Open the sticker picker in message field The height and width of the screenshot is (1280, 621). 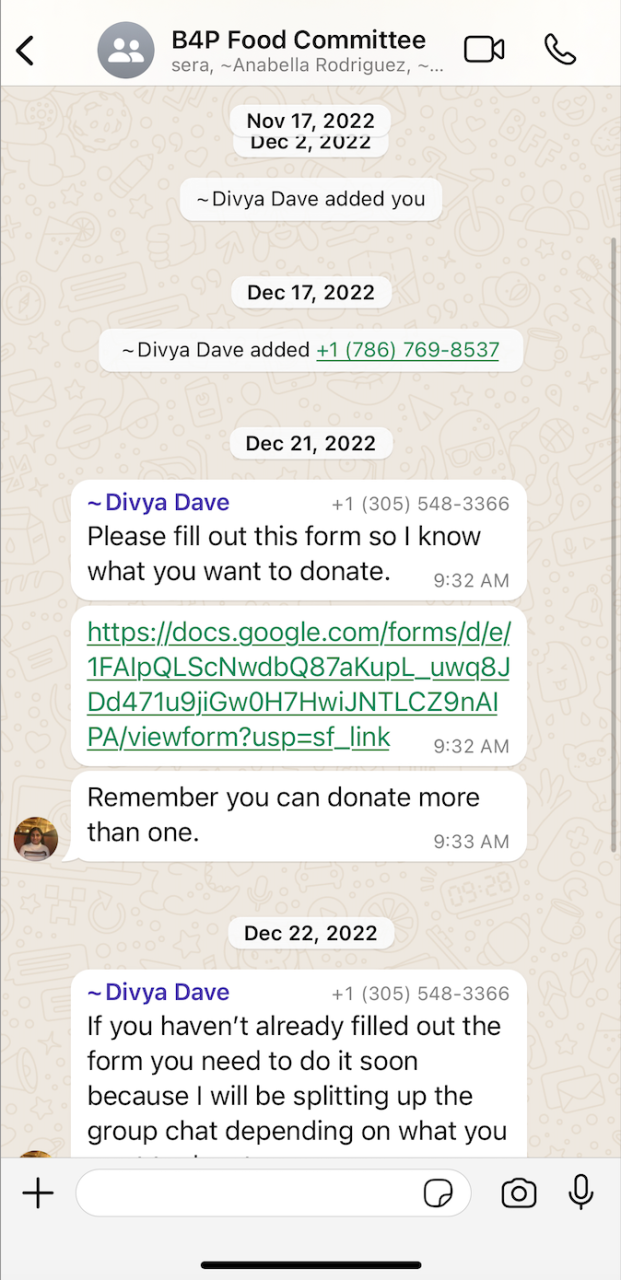point(438,1193)
